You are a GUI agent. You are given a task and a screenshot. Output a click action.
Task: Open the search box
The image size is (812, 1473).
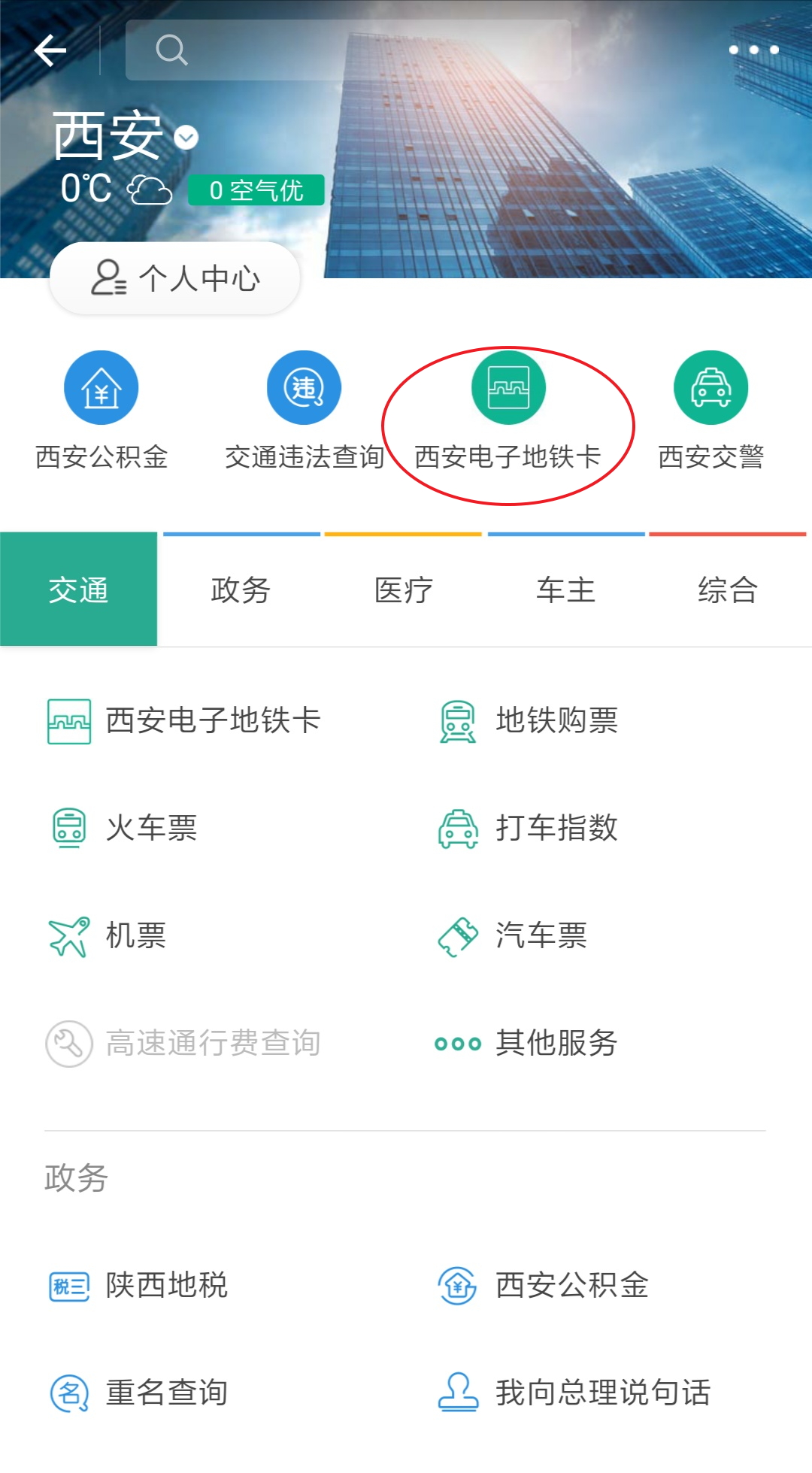tap(348, 50)
